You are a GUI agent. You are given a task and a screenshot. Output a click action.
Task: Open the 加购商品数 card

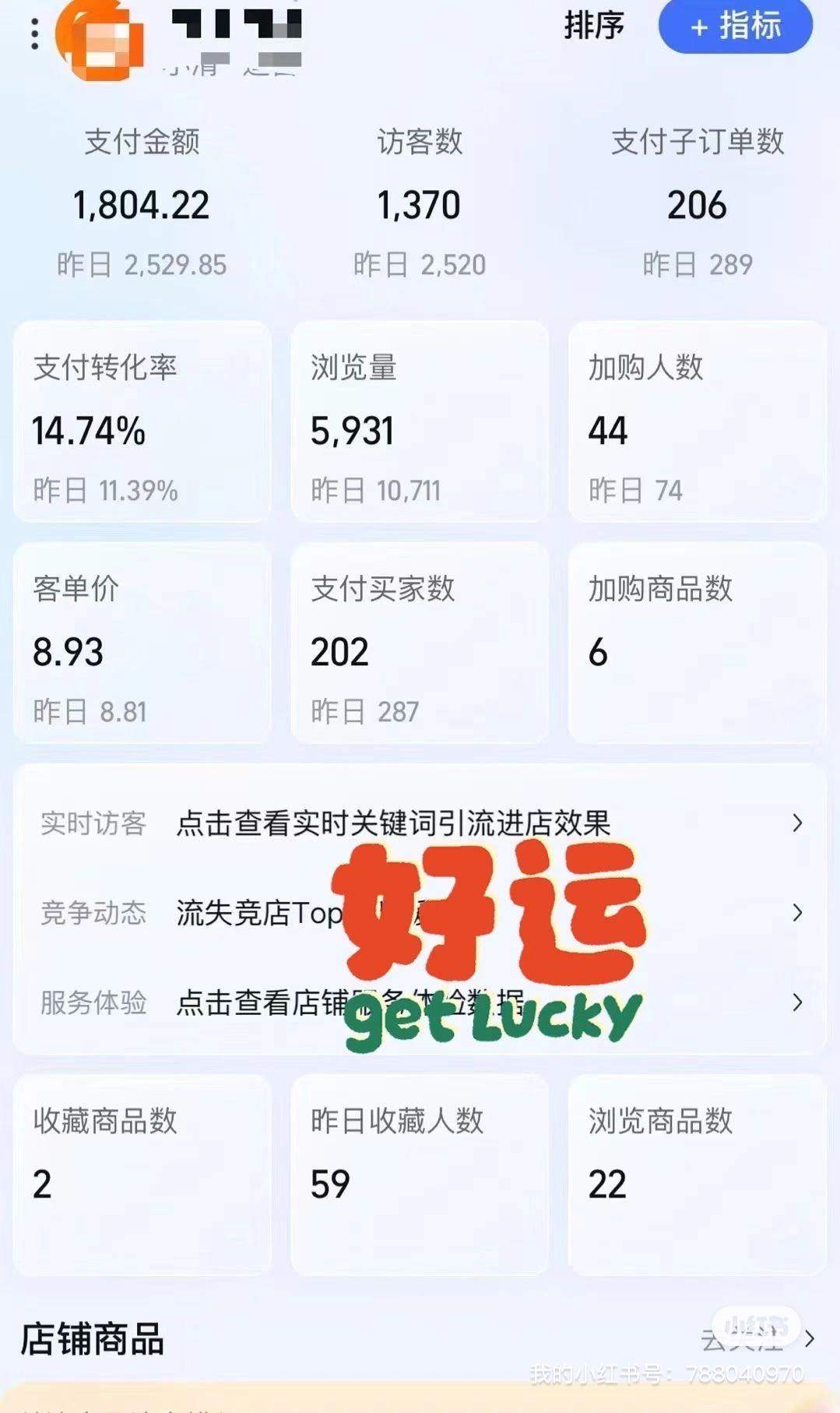[697, 643]
